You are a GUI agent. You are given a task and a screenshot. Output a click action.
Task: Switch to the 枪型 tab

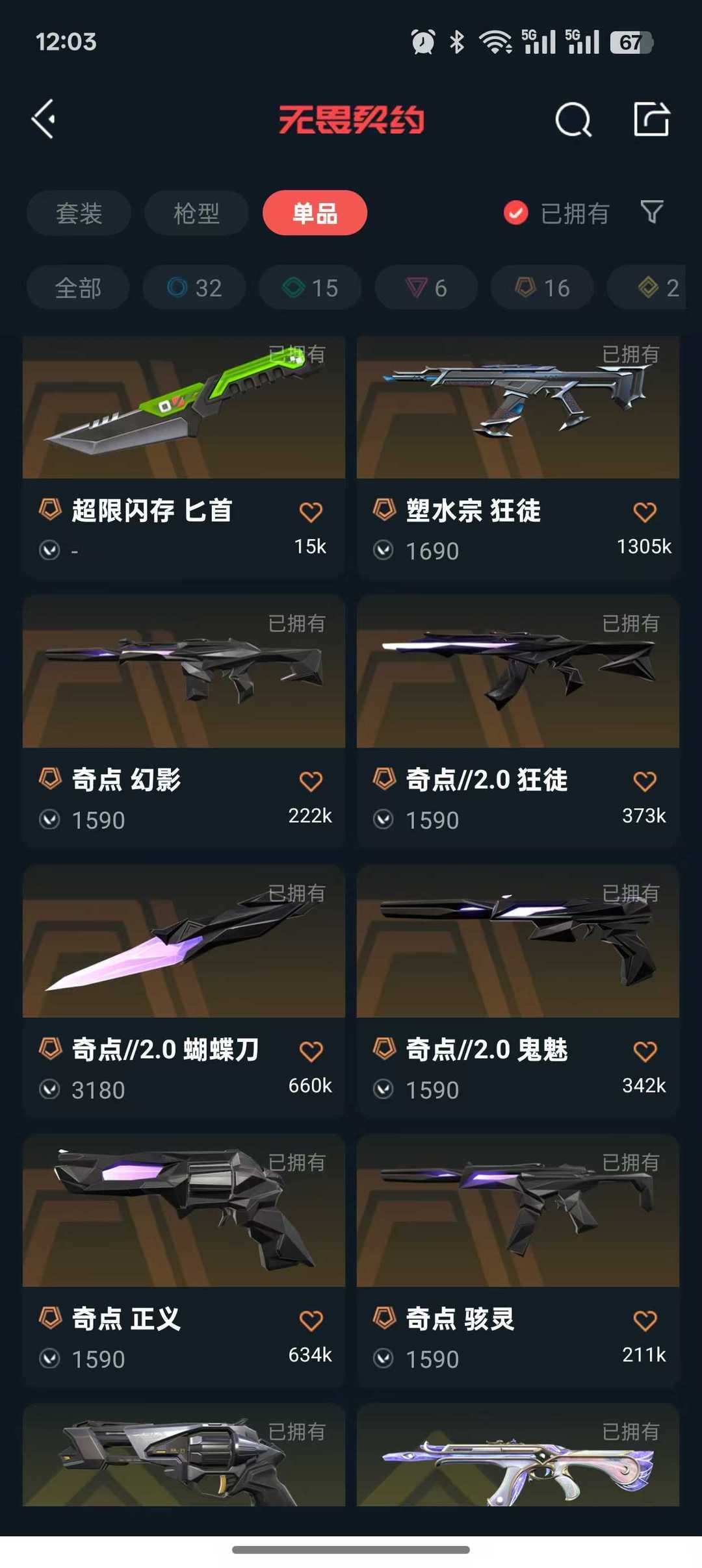click(x=196, y=213)
